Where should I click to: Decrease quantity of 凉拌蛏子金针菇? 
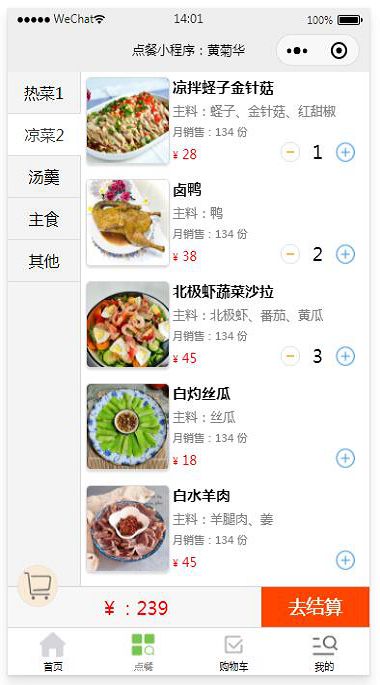[x=290, y=152]
